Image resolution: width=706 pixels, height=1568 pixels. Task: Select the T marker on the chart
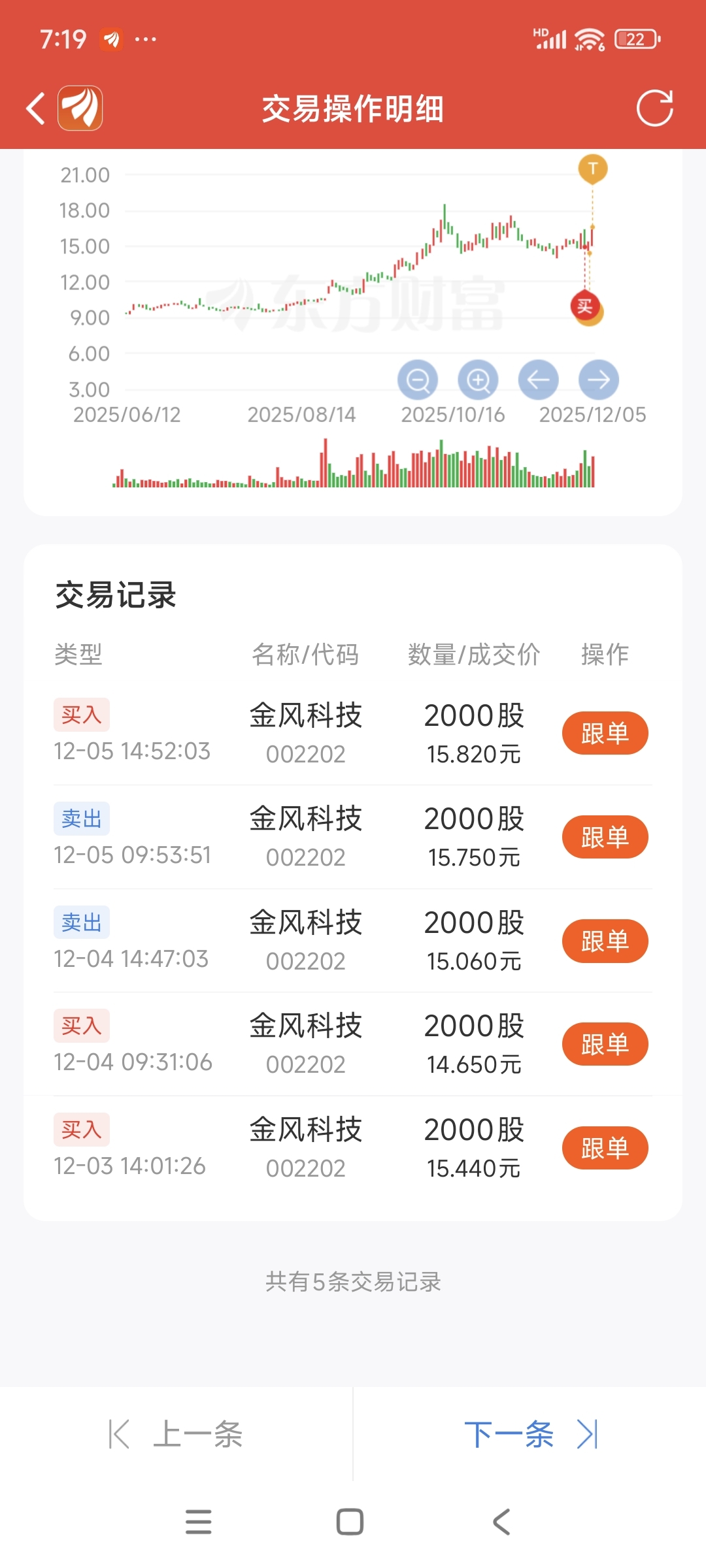coord(593,169)
